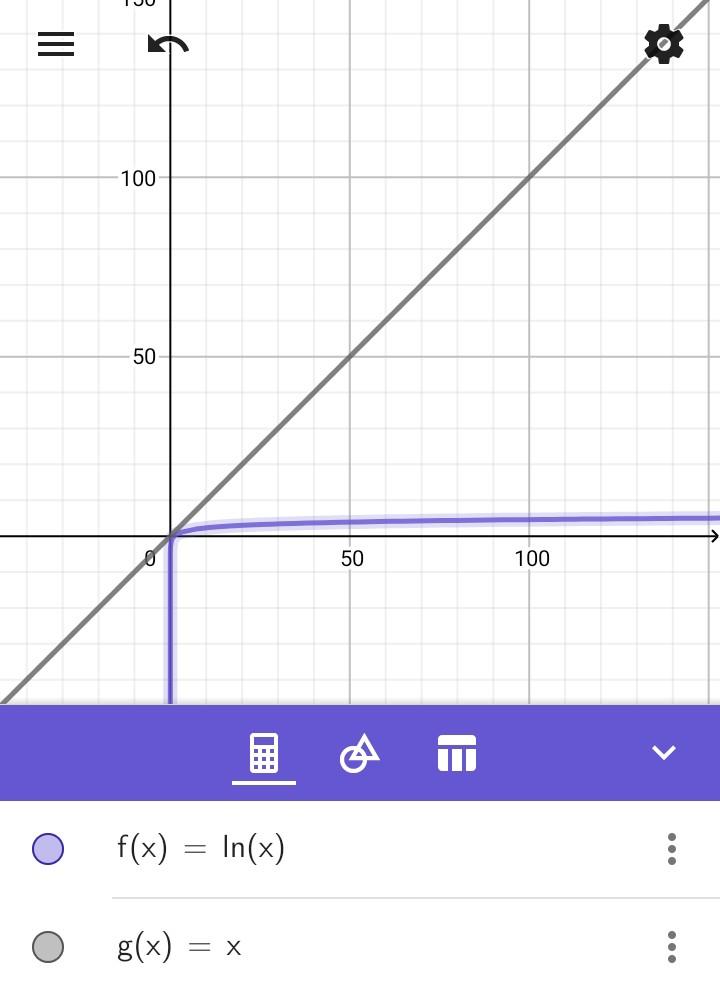Undo the last action
This screenshot has width=720, height=995.
[167, 45]
